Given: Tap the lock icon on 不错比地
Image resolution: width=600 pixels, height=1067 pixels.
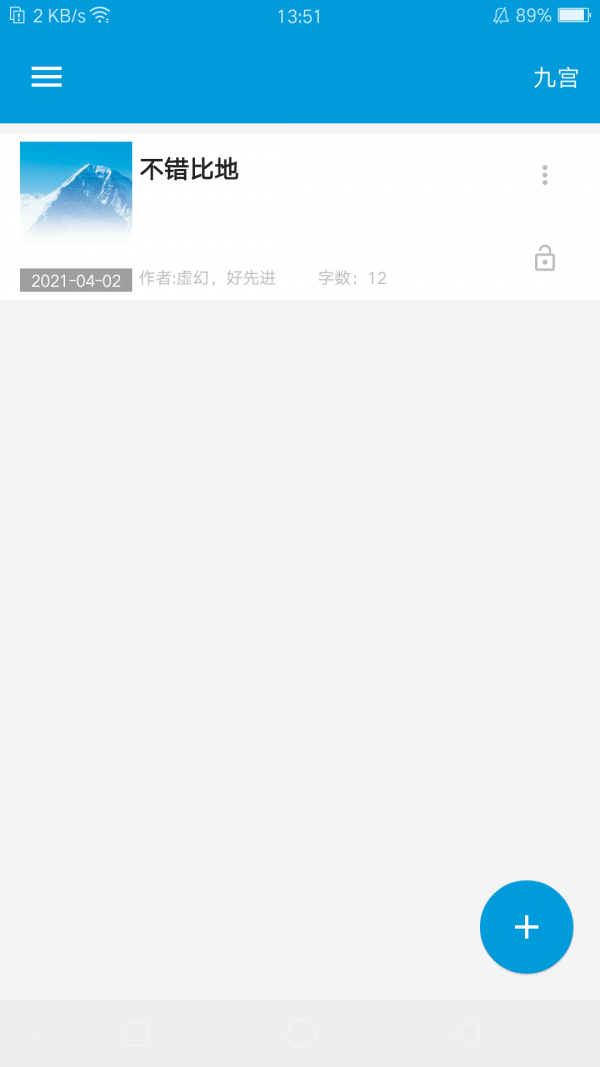Looking at the screenshot, I should tap(544, 259).
